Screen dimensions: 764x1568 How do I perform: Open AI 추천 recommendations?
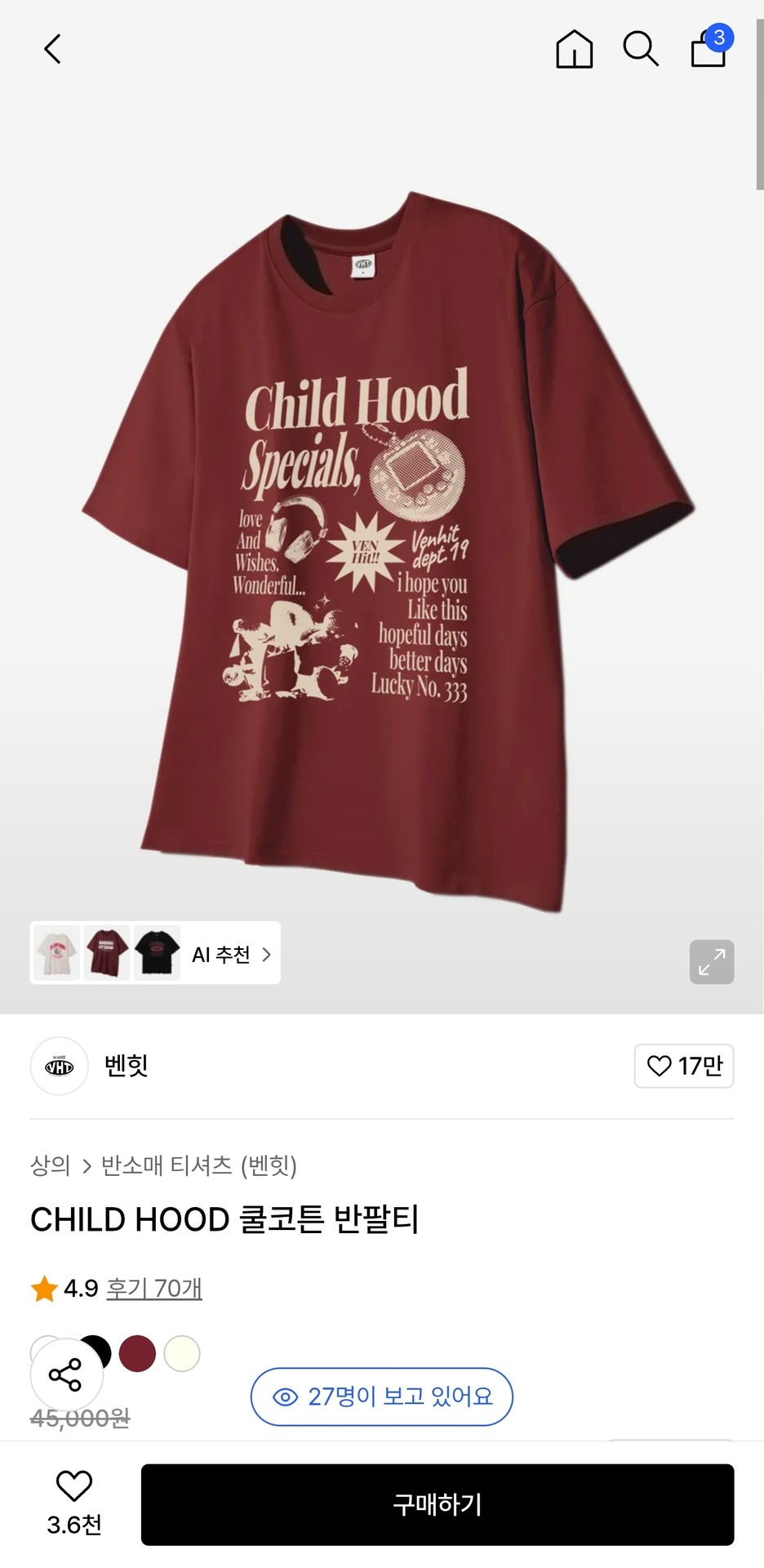231,954
